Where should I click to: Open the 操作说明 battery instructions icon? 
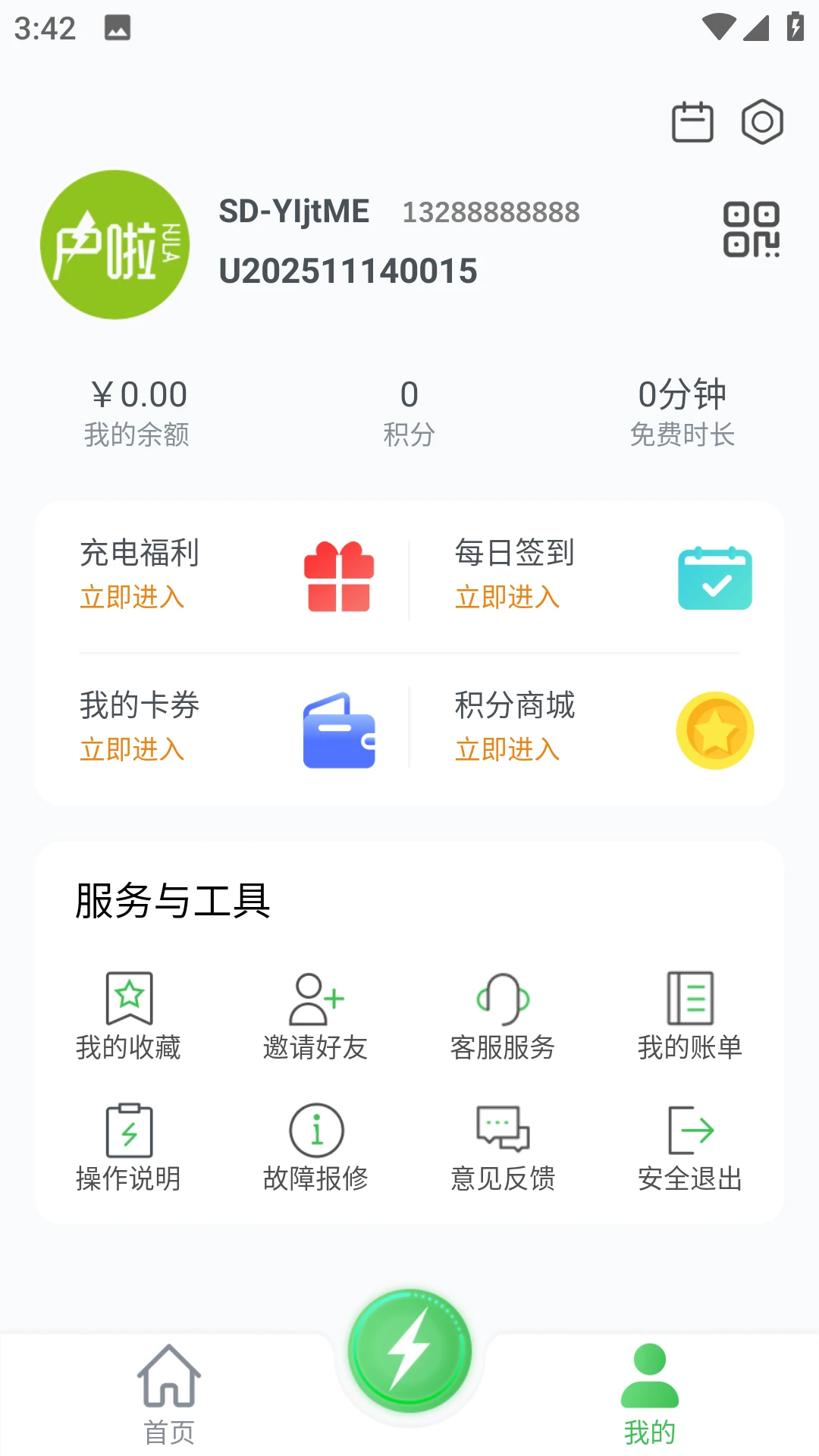pyautogui.click(x=128, y=1130)
